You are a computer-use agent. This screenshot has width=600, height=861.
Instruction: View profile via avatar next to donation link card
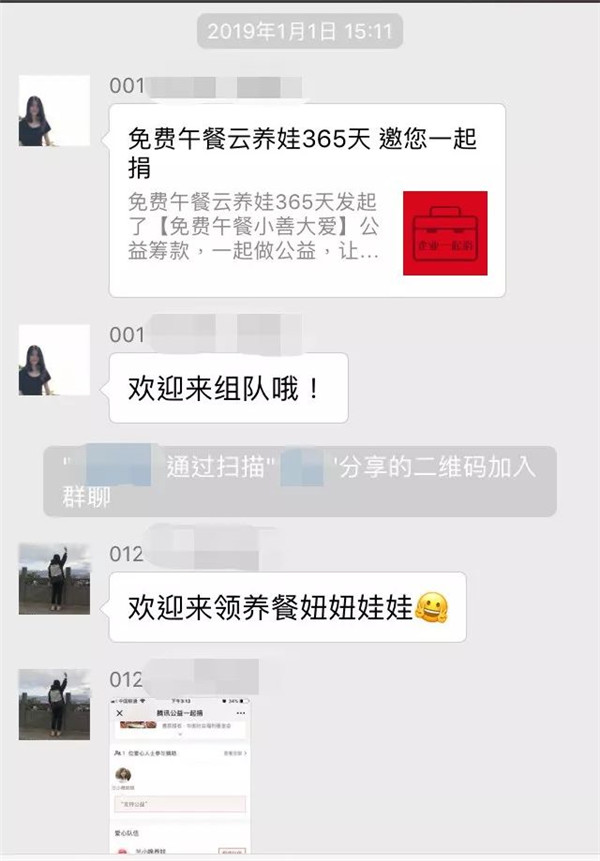pyautogui.click(x=54, y=111)
